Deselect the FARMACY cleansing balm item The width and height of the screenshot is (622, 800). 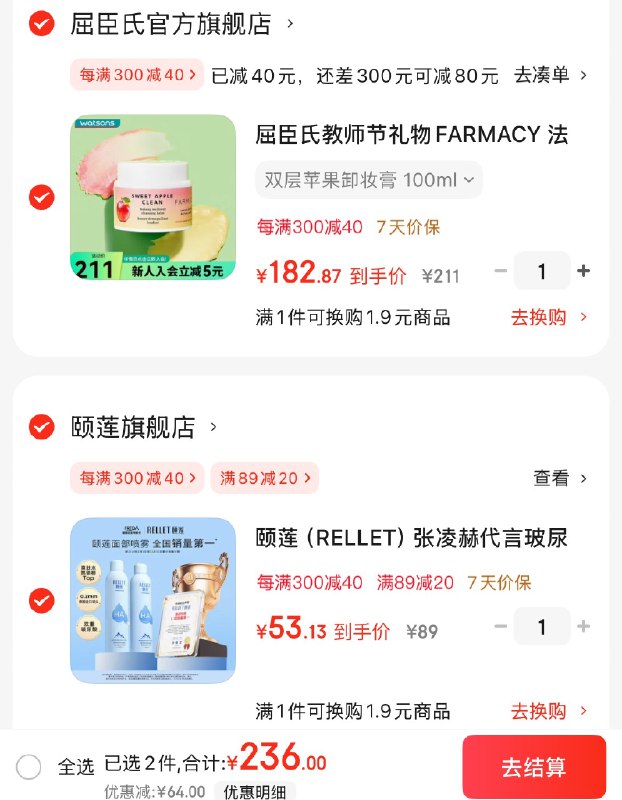(x=41, y=197)
